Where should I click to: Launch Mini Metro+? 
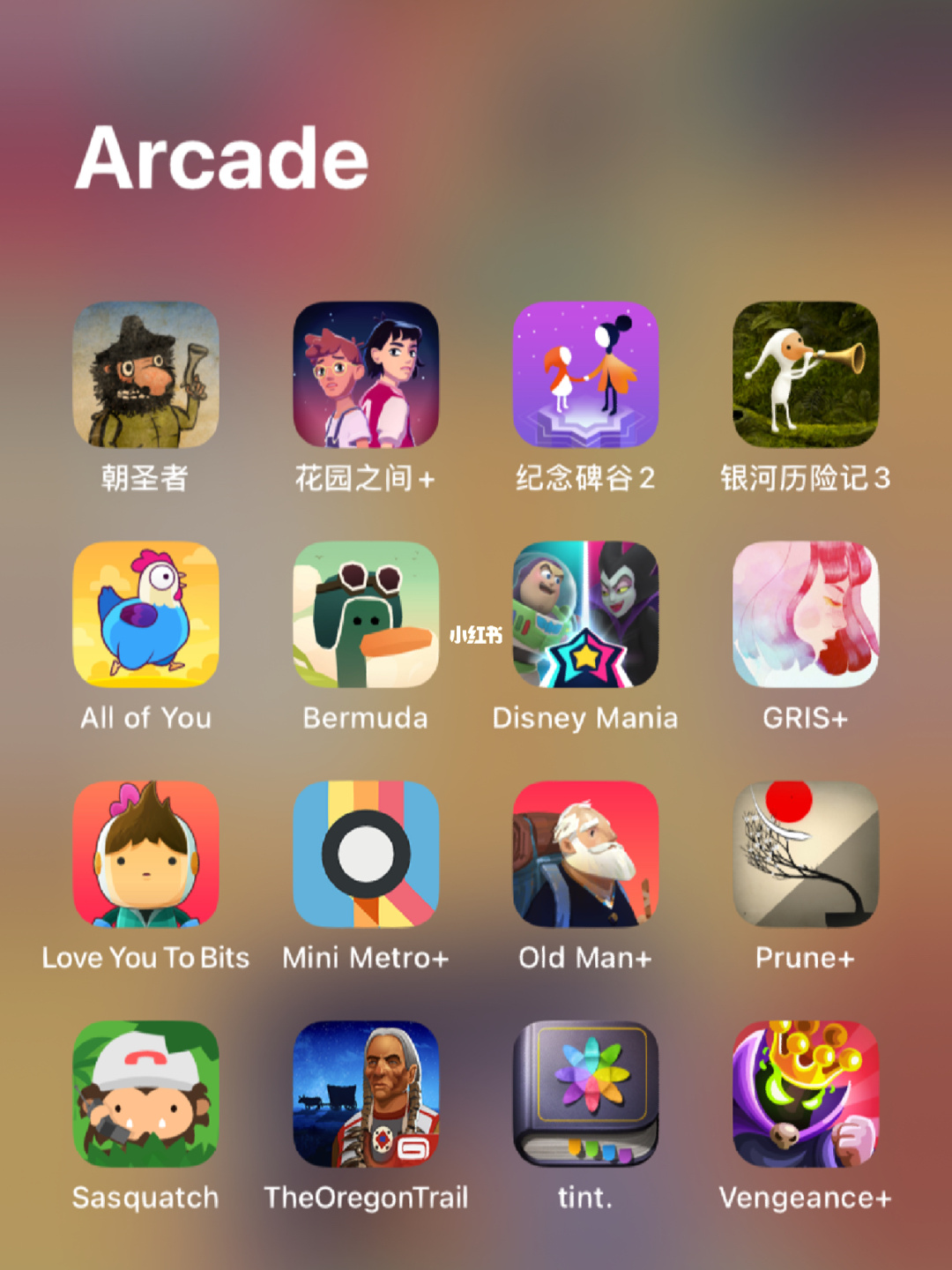point(366,855)
